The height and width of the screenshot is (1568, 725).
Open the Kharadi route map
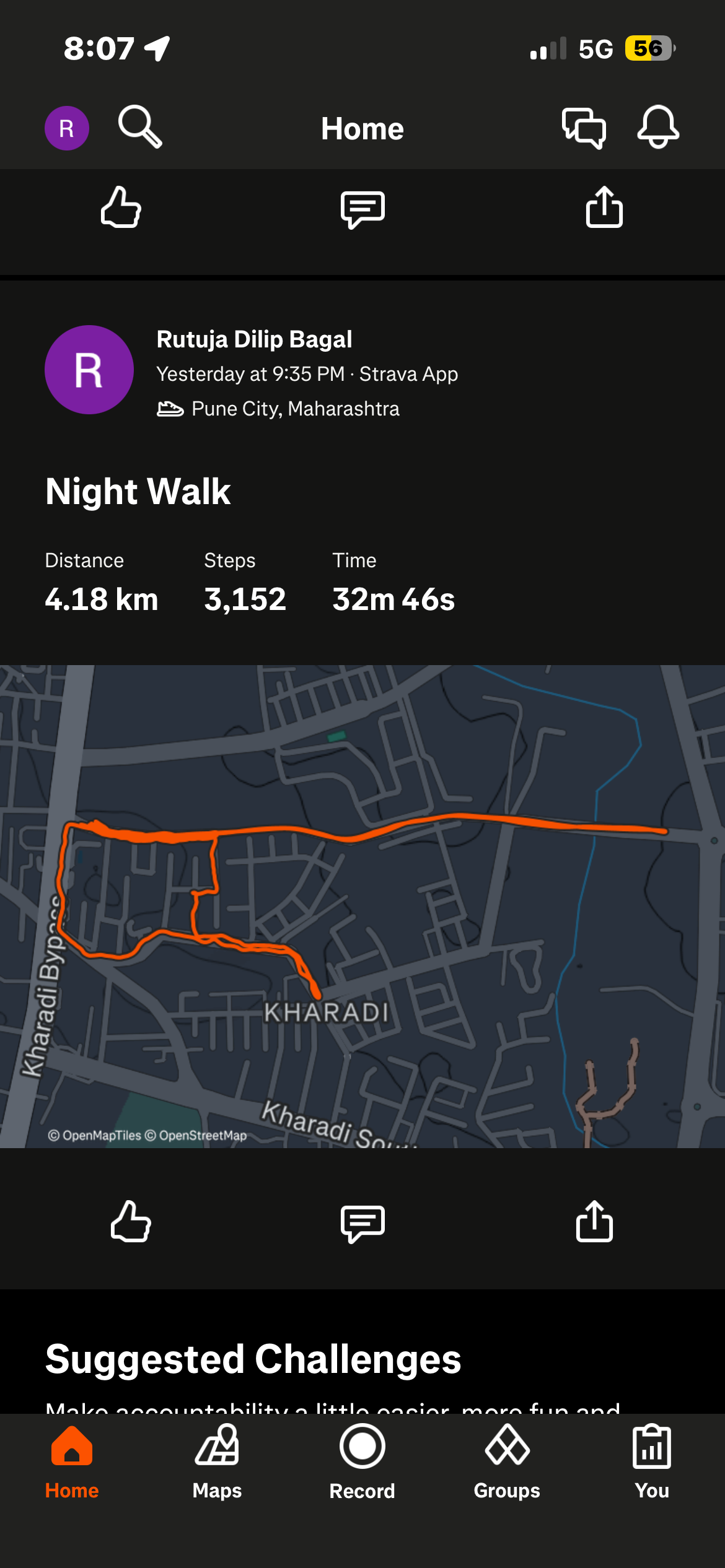point(362,905)
